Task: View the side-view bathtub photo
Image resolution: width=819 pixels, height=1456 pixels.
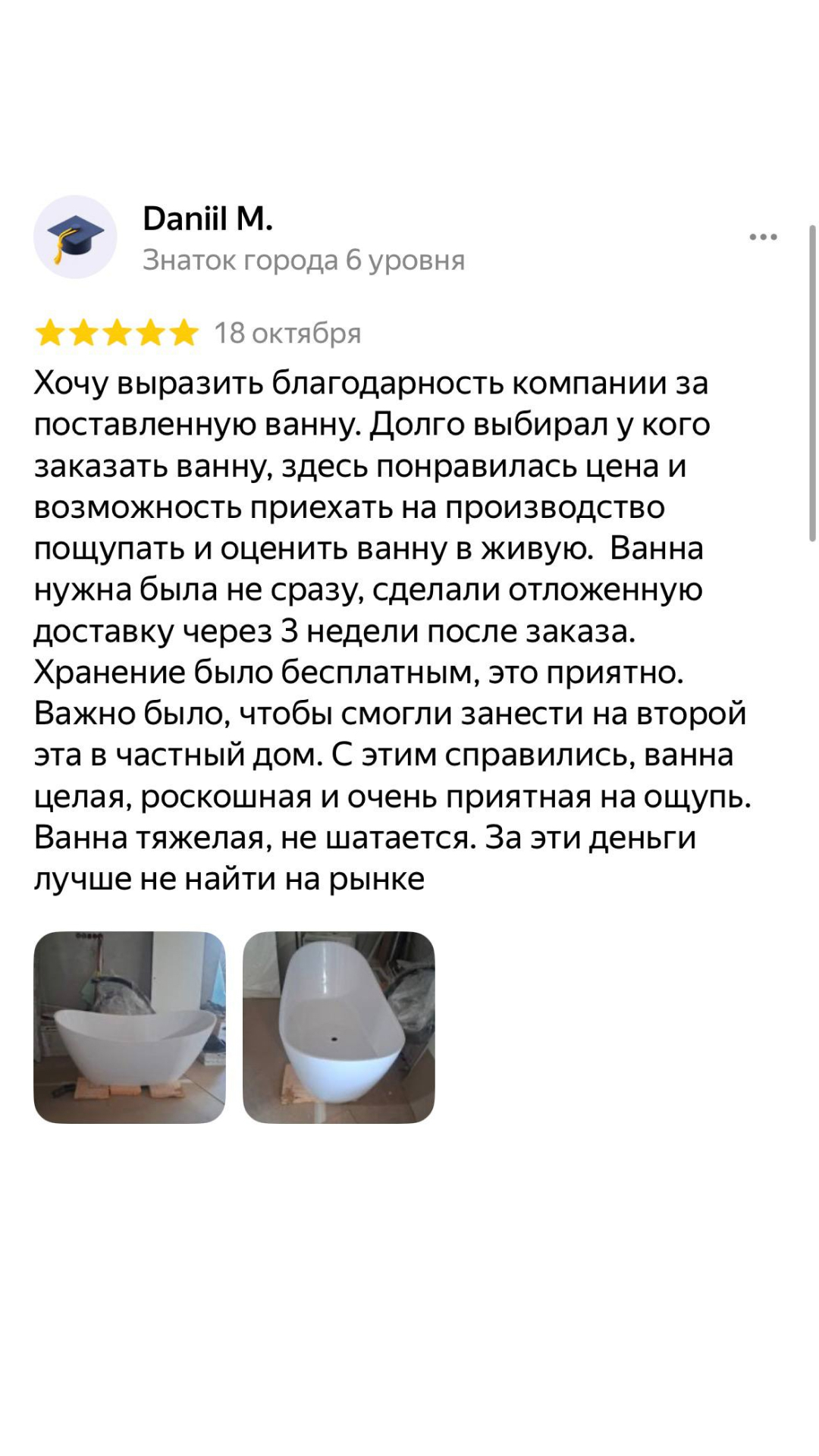Action: (x=130, y=1027)
